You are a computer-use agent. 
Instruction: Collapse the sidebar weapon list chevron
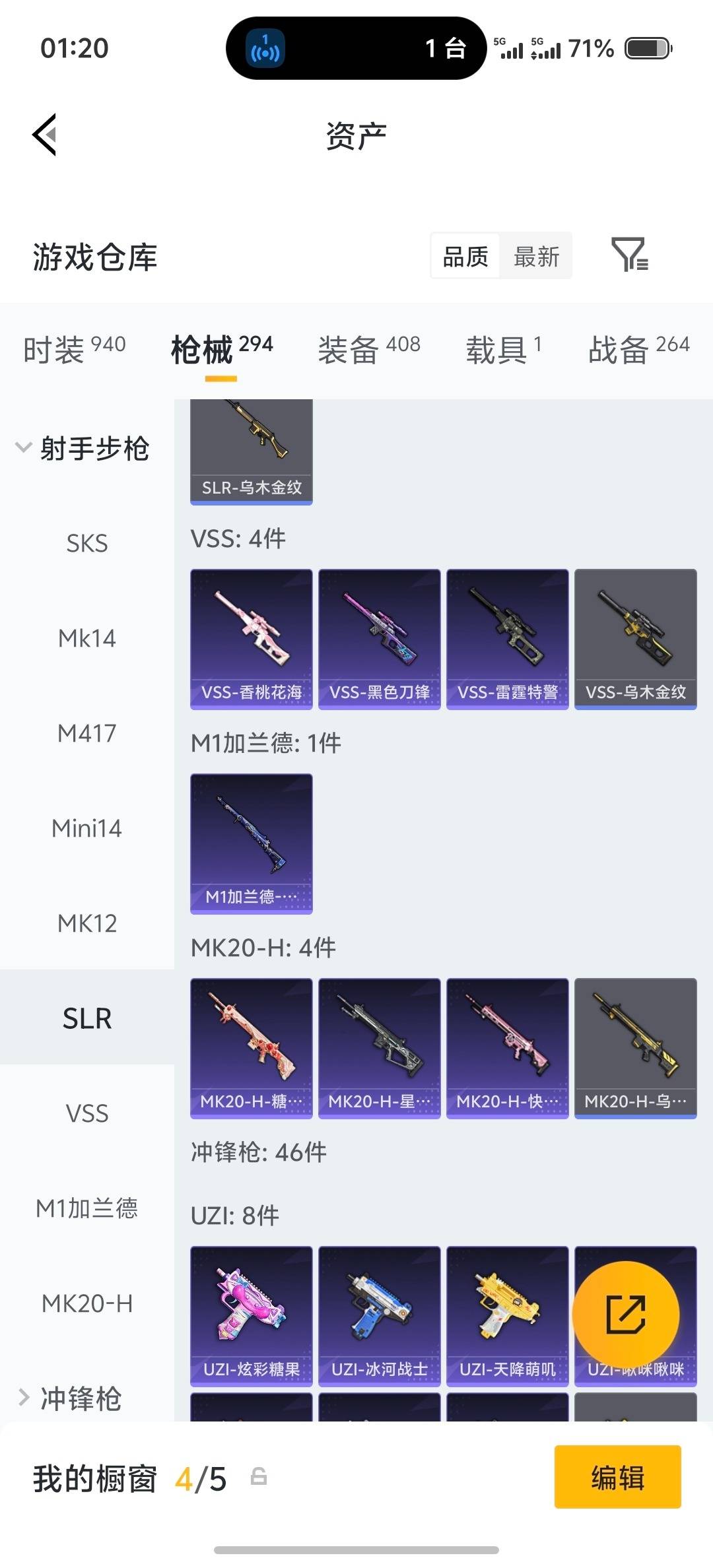[24, 447]
